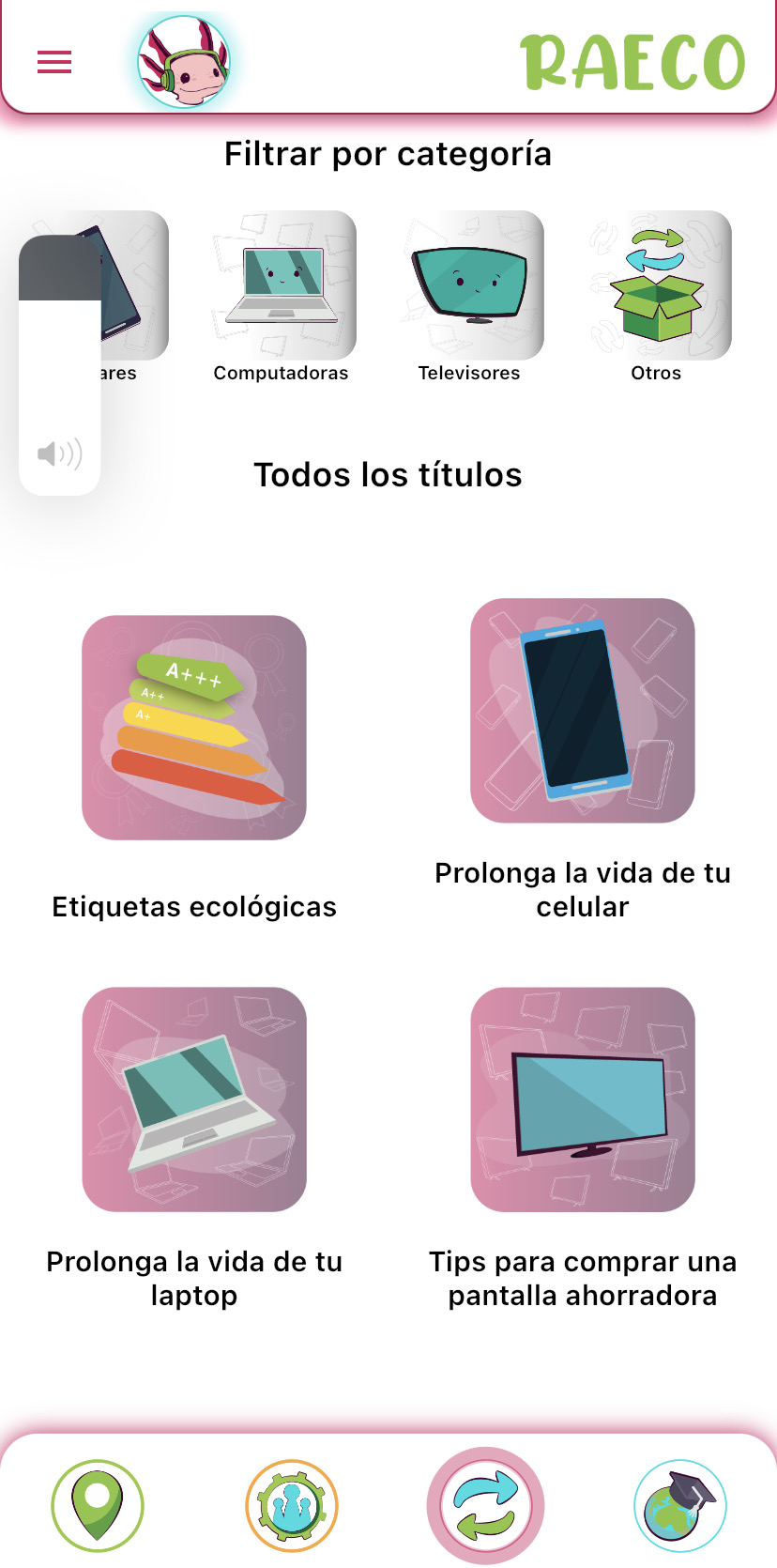The width and height of the screenshot is (777, 1568).
Task: Read Tips para comprar una pantalla ahorradora
Action: coord(583,1099)
